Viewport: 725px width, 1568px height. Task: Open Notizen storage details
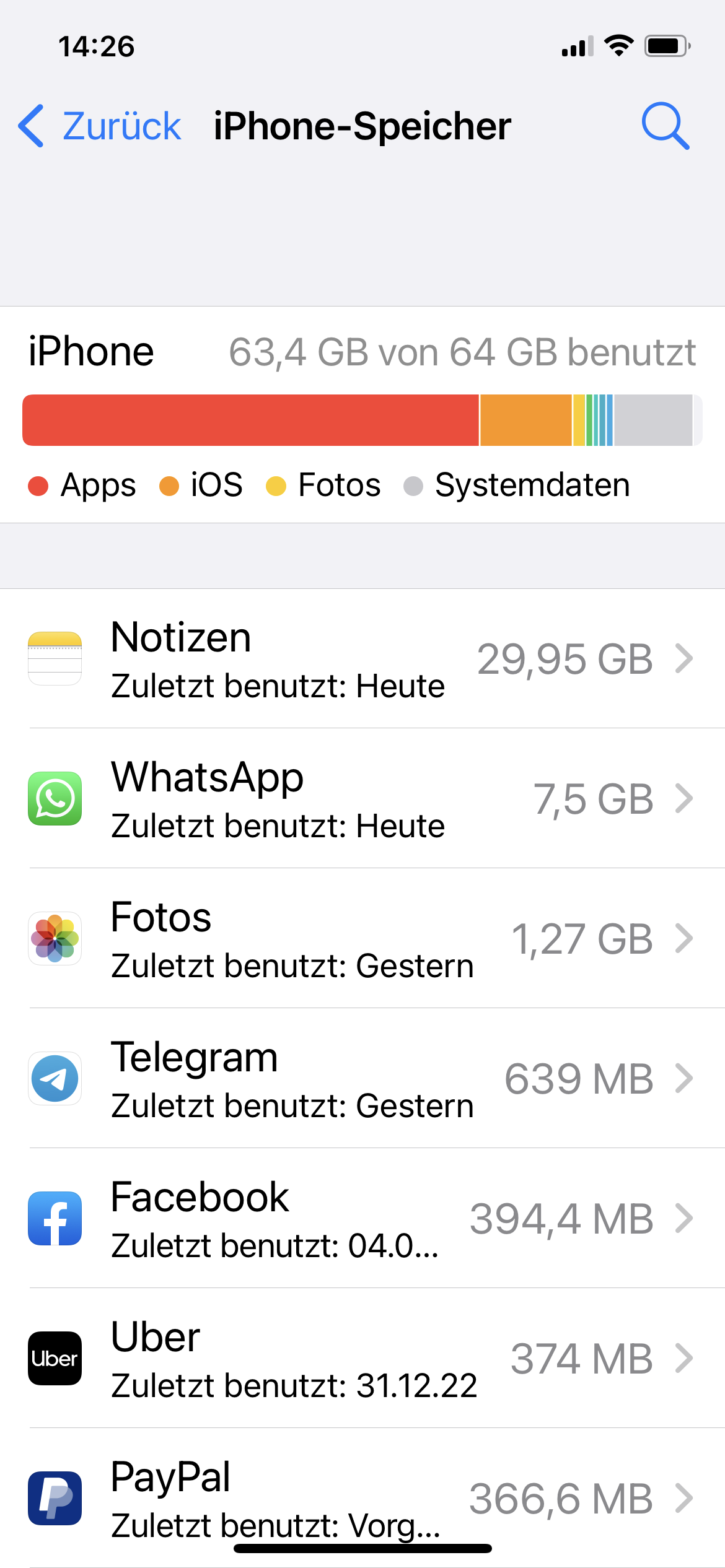(362, 659)
